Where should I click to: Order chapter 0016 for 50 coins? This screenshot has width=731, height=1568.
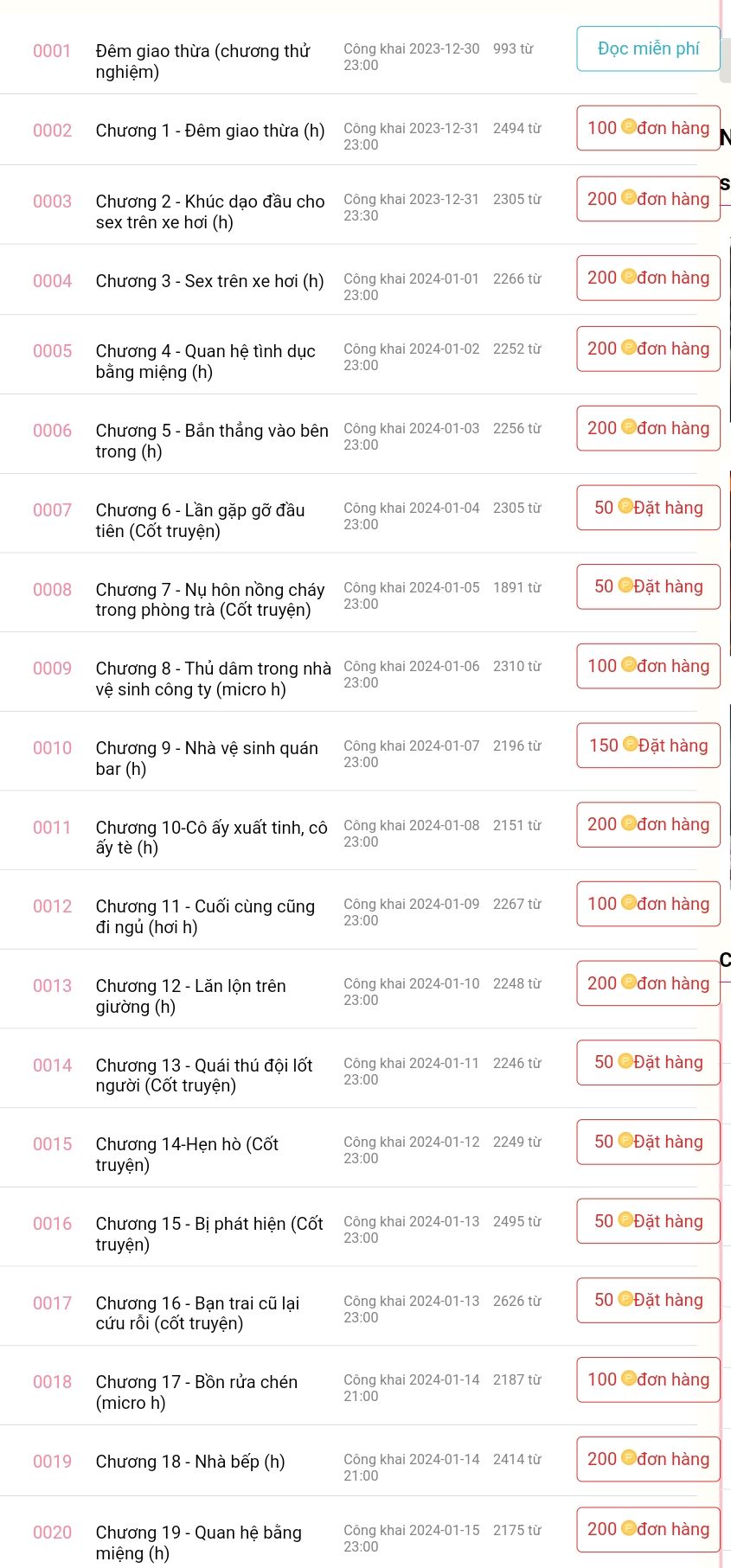[x=648, y=1221]
